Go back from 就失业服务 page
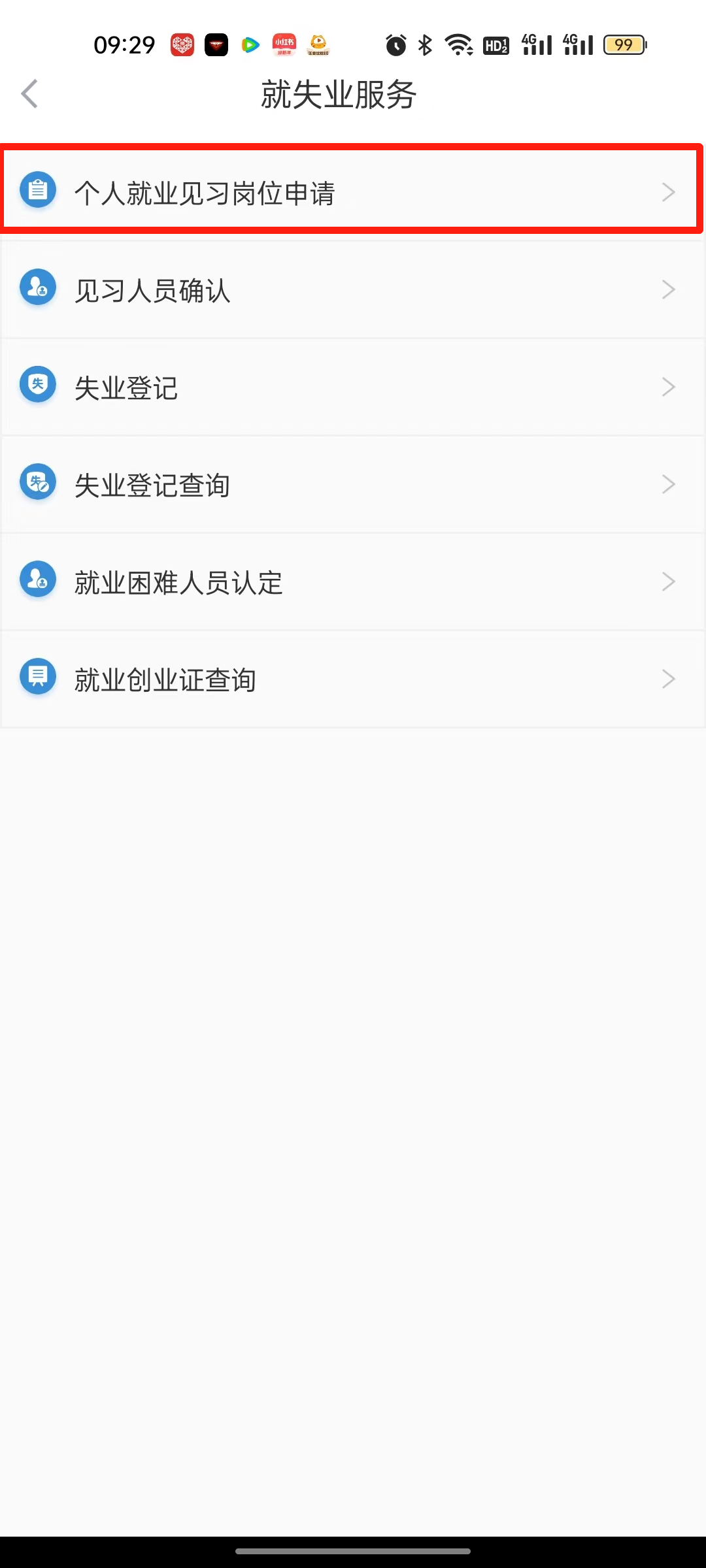The image size is (706, 1568). tap(29, 94)
